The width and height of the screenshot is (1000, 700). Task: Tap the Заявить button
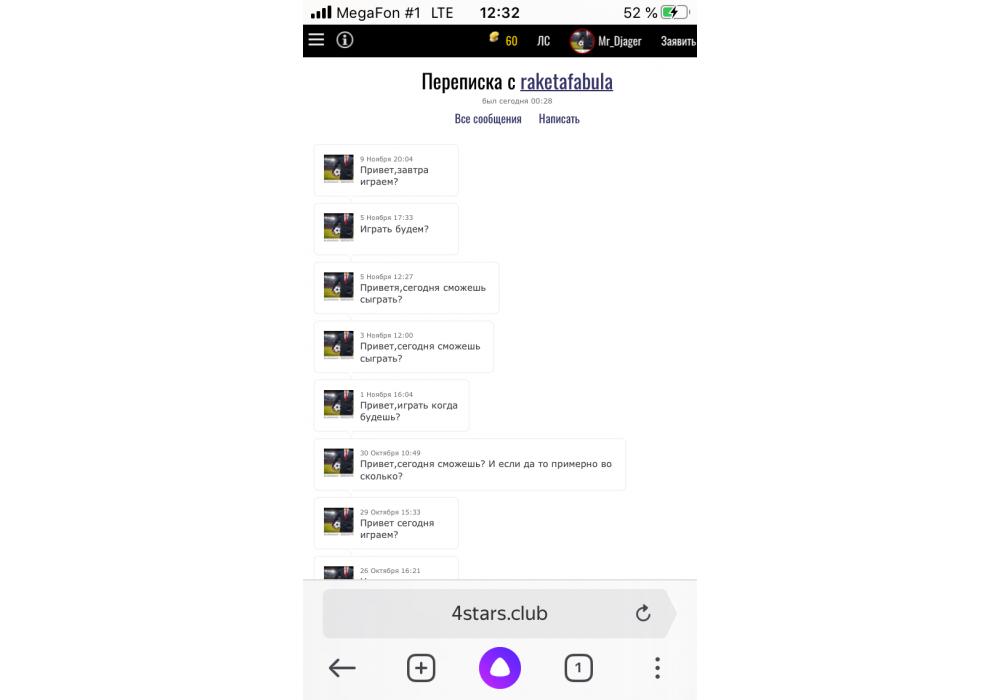point(678,41)
